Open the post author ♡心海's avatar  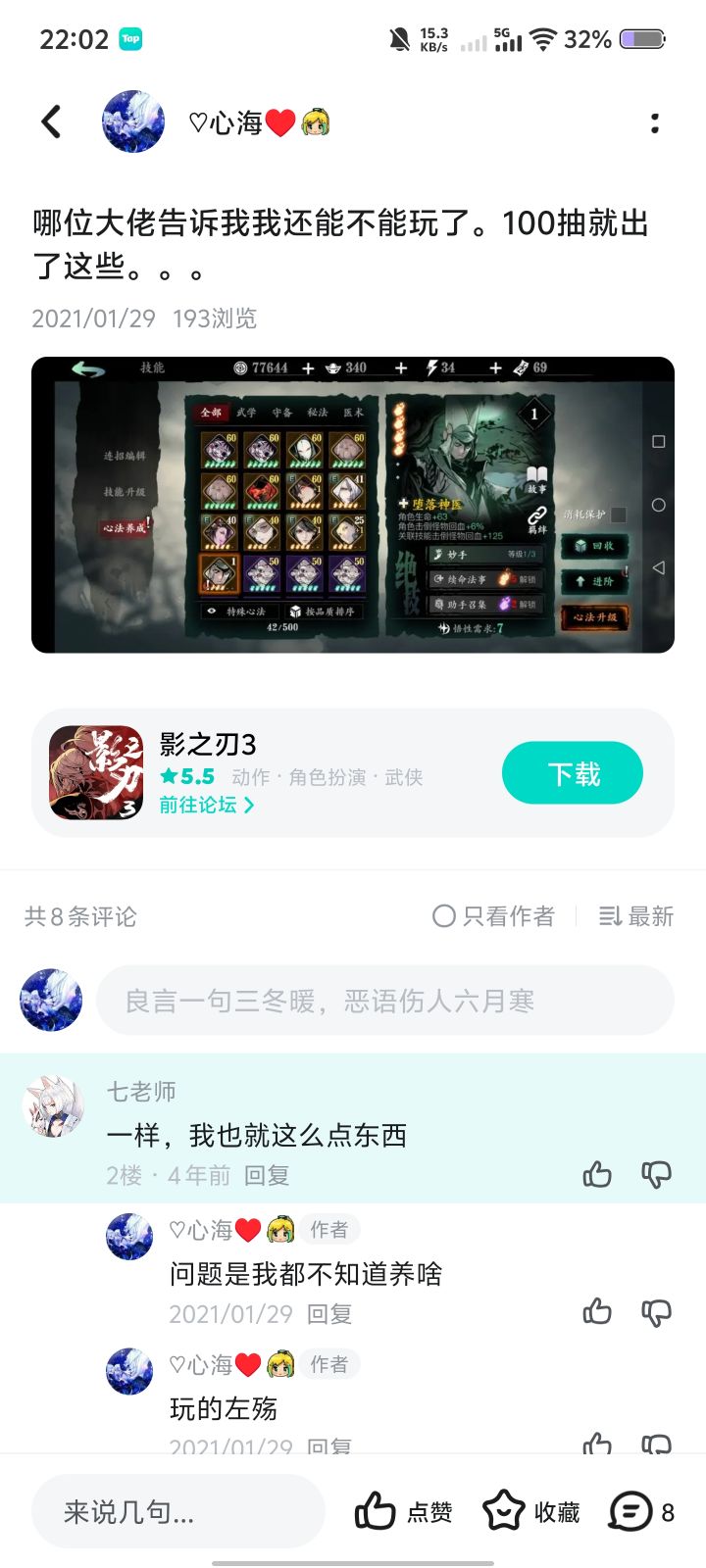tap(133, 122)
